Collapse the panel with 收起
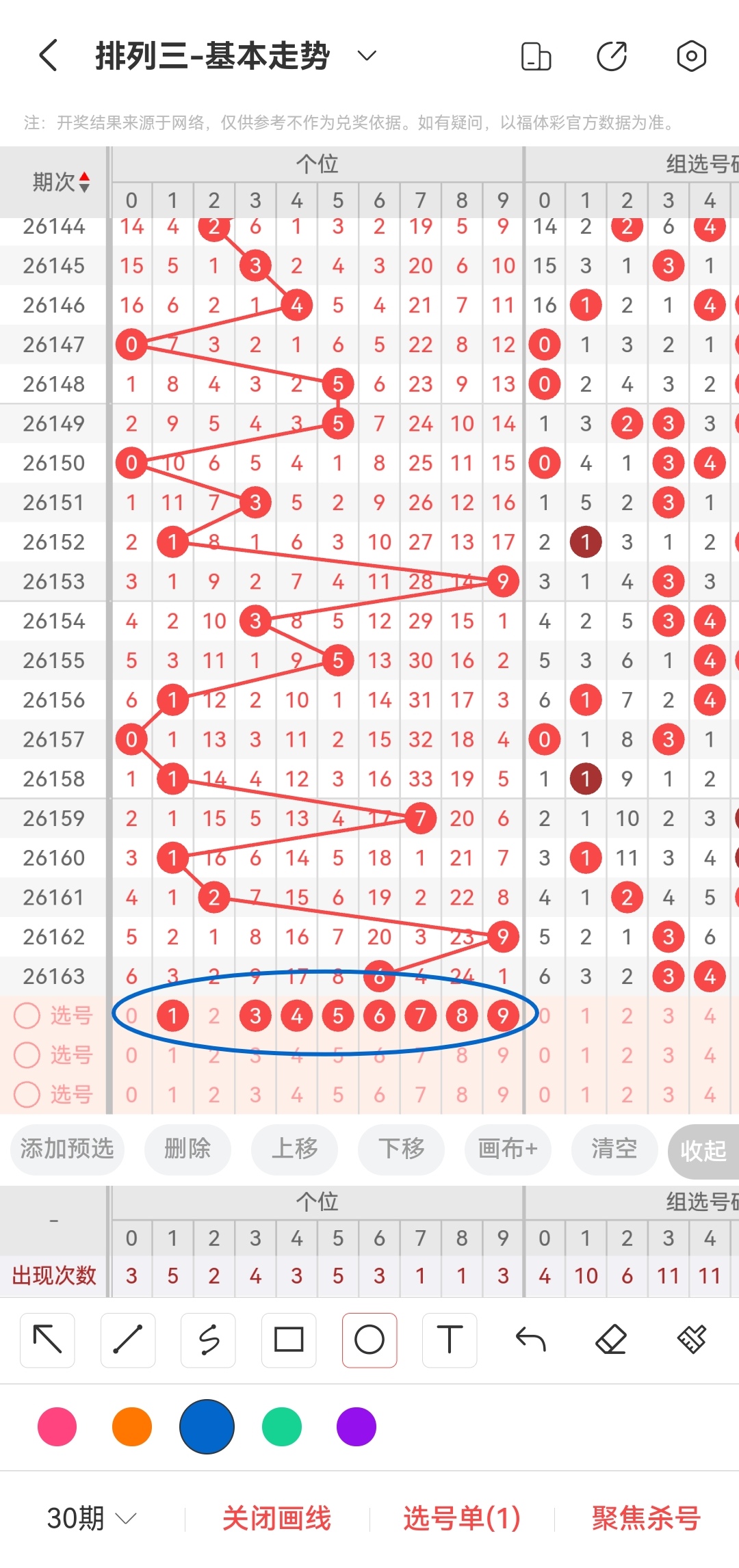Screen dimensions: 739x1568 tap(703, 1150)
